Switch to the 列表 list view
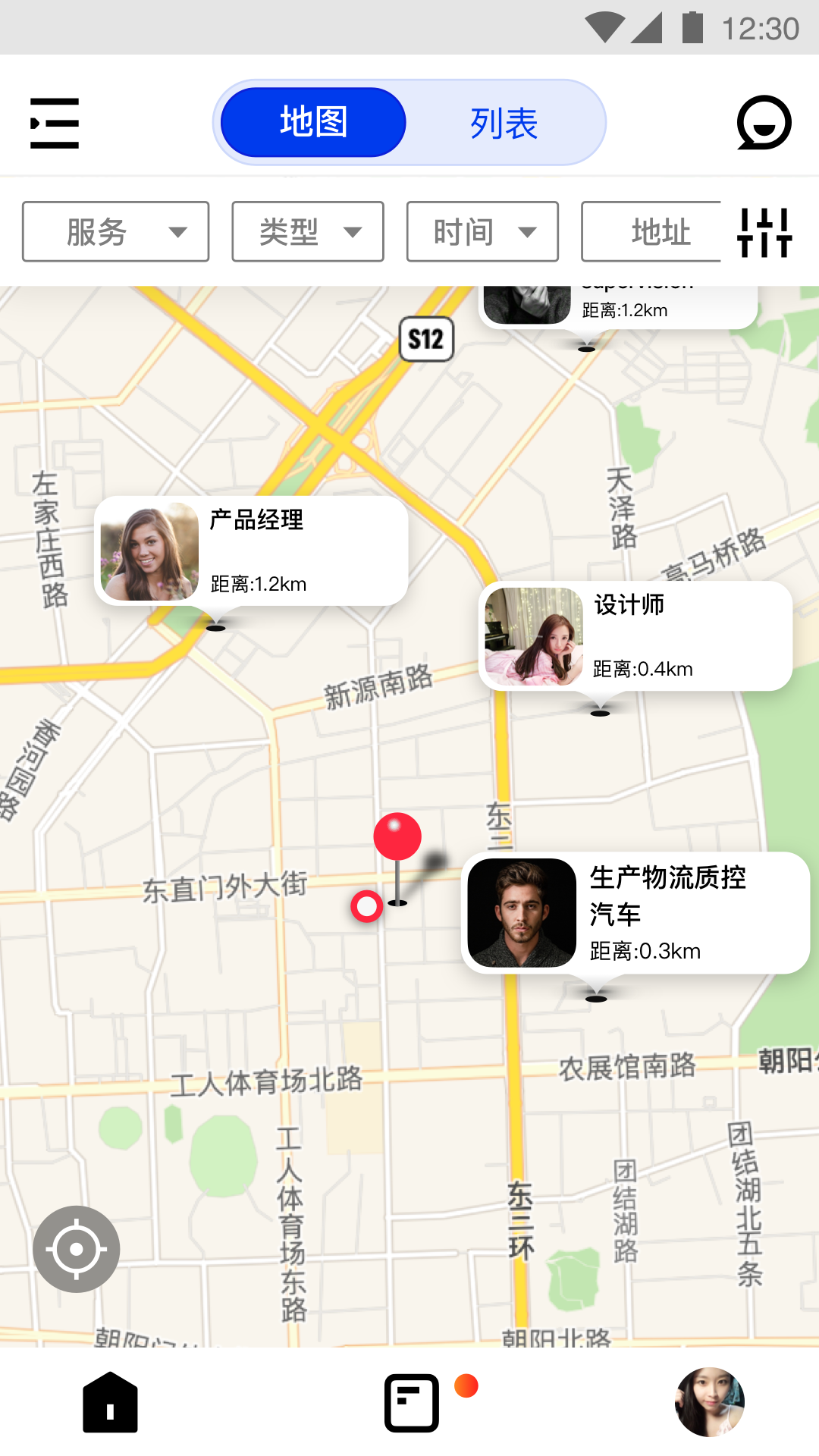 (504, 124)
